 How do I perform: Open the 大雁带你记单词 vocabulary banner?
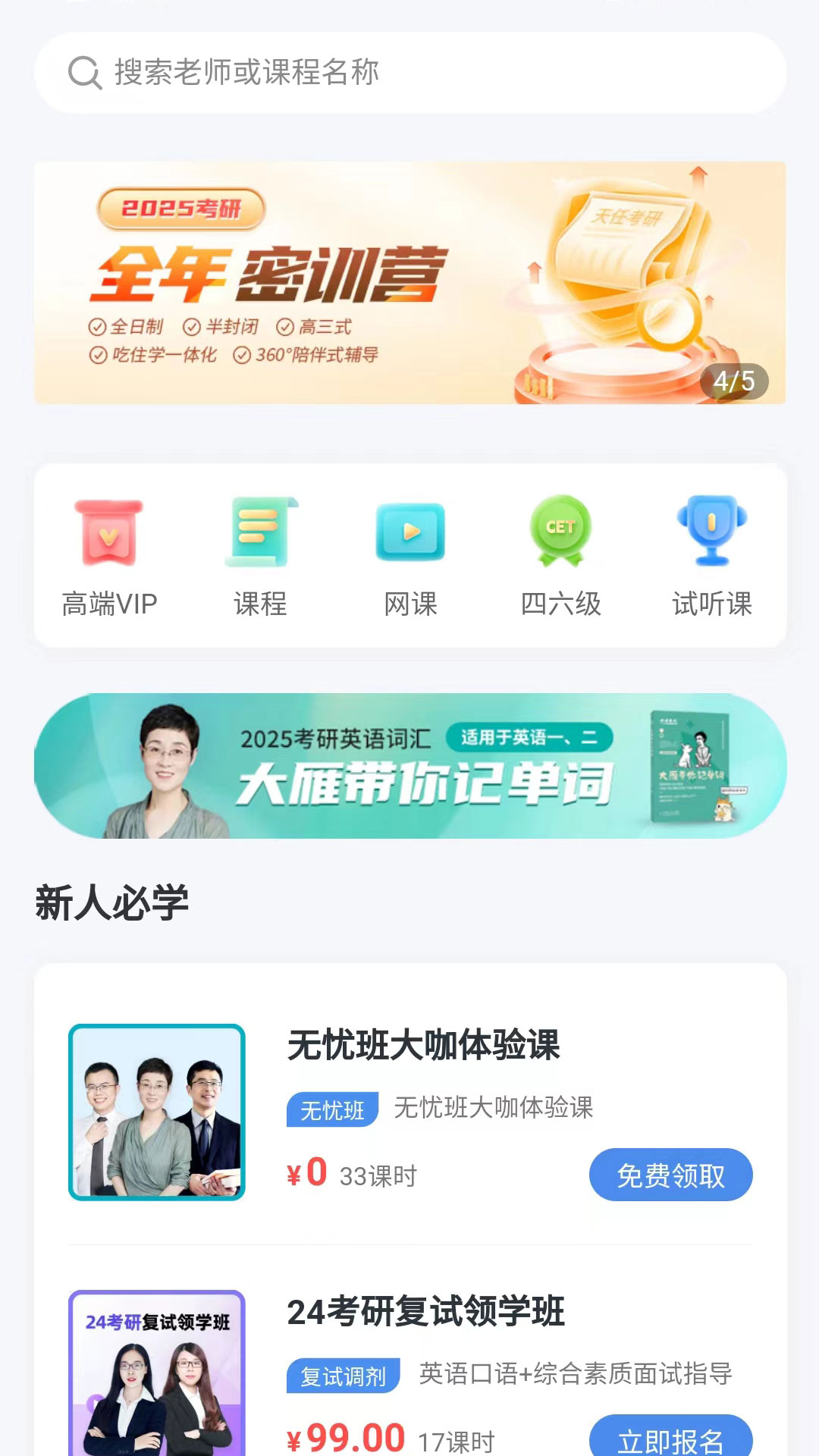409,766
